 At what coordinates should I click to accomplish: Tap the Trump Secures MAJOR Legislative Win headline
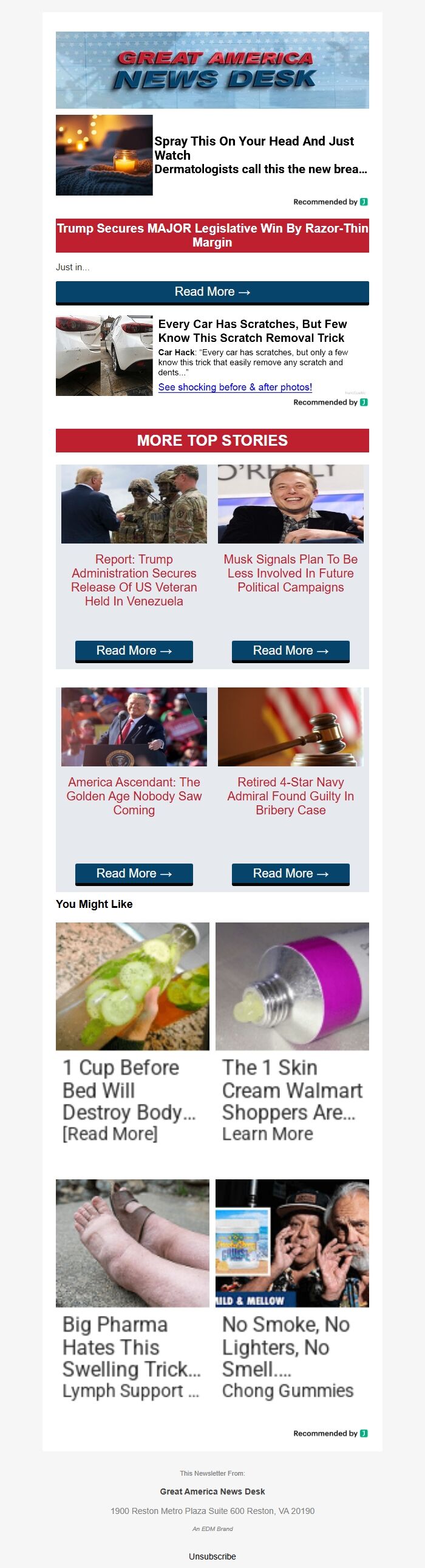pyautogui.click(x=212, y=235)
